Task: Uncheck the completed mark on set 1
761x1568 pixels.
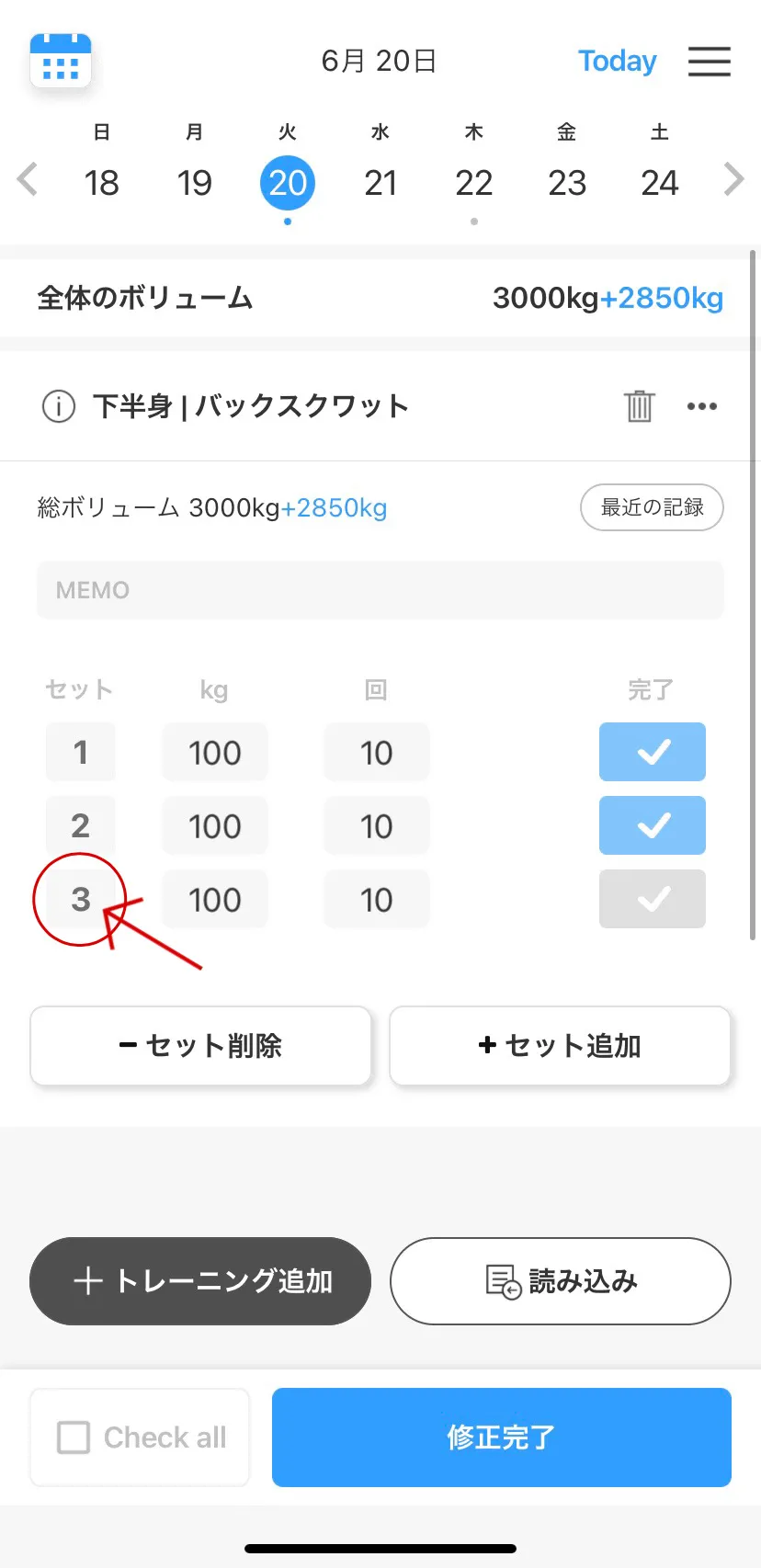Action: [x=653, y=752]
